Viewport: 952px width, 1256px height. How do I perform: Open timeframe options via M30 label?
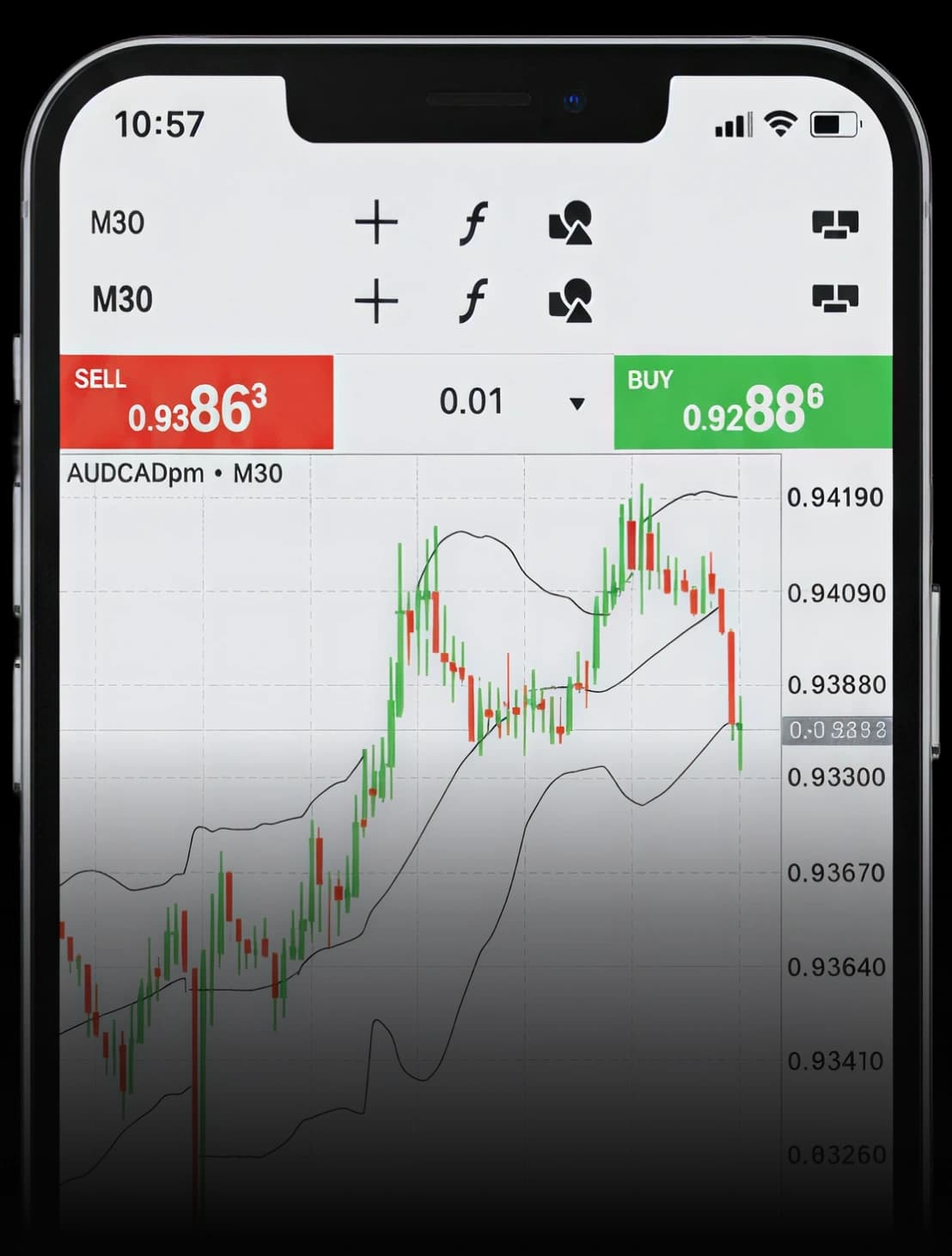coord(118,222)
